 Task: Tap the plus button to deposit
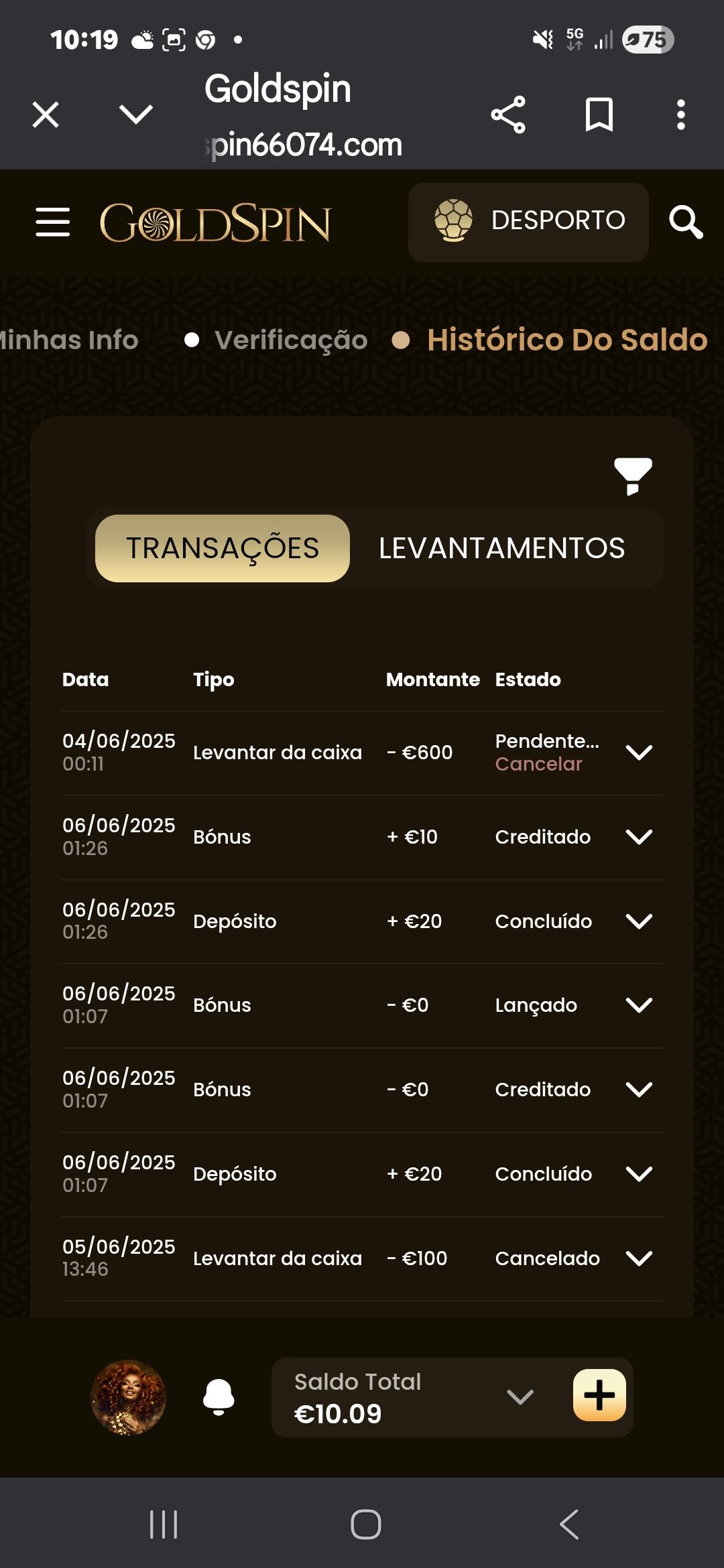(x=599, y=1396)
